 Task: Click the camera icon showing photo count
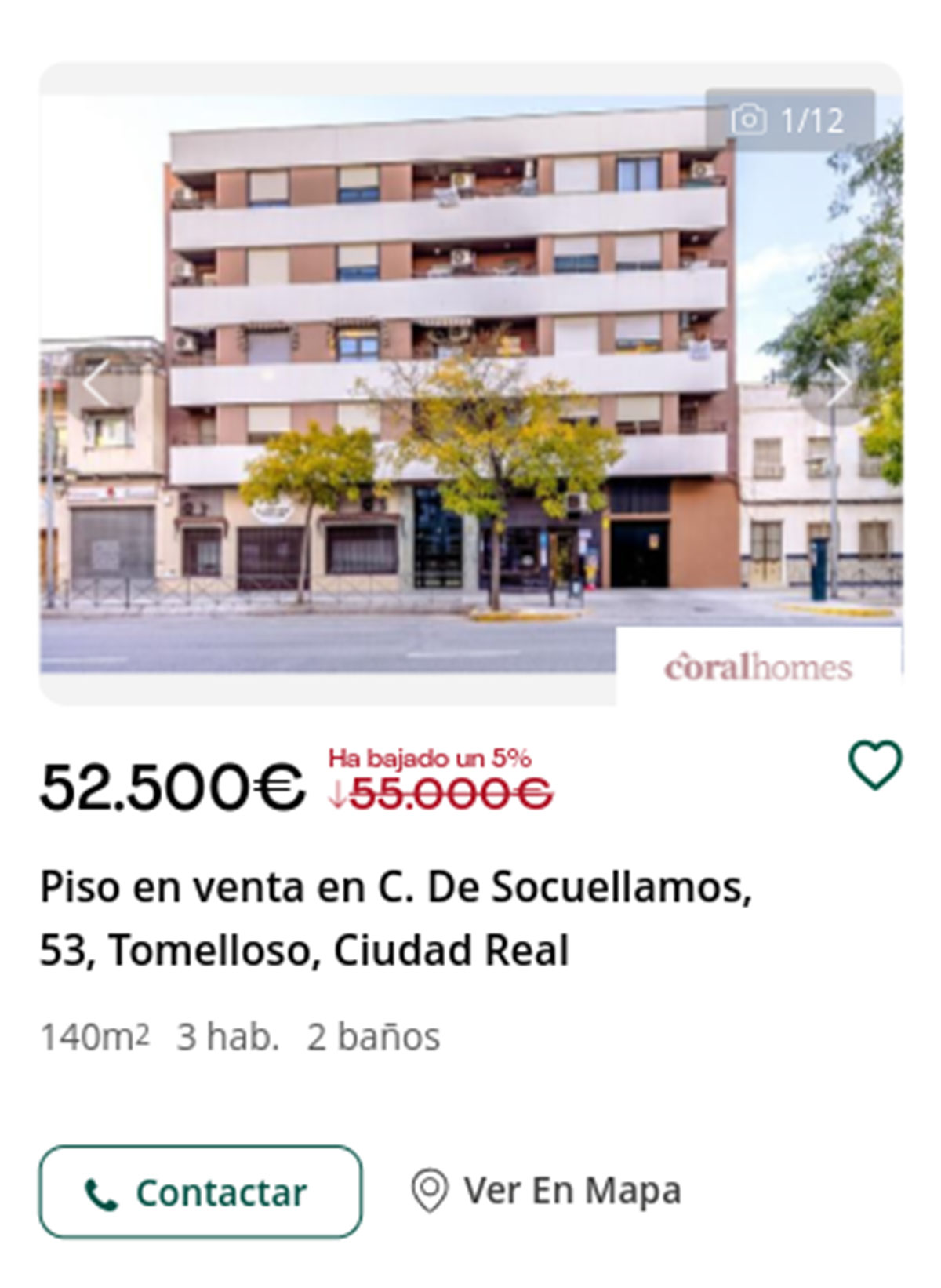point(750,119)
